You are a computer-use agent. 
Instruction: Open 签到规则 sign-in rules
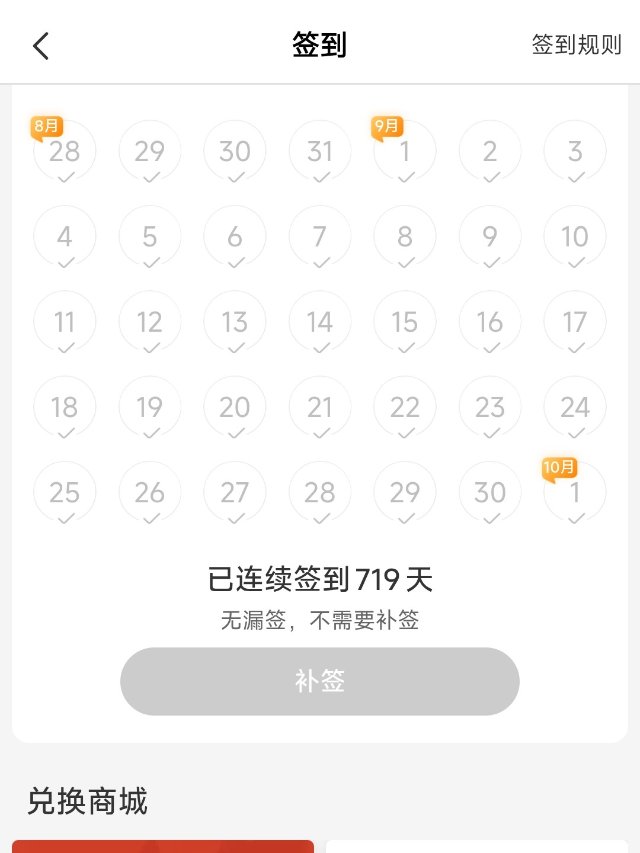[576, 46]
